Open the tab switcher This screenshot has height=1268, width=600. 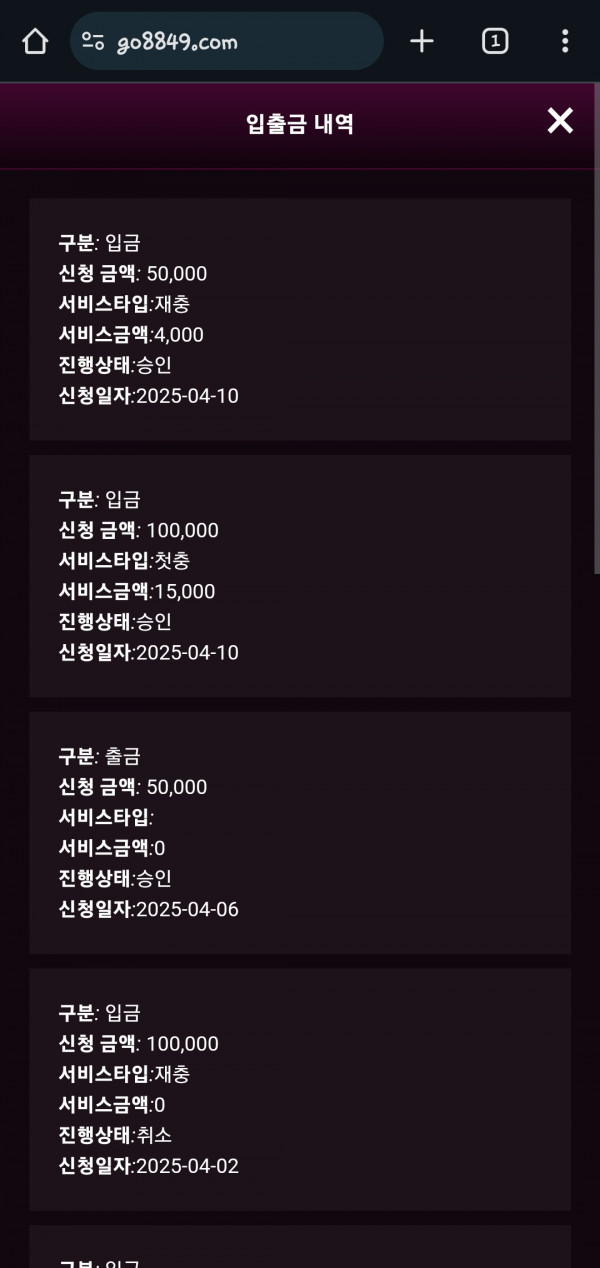(495, 41)
